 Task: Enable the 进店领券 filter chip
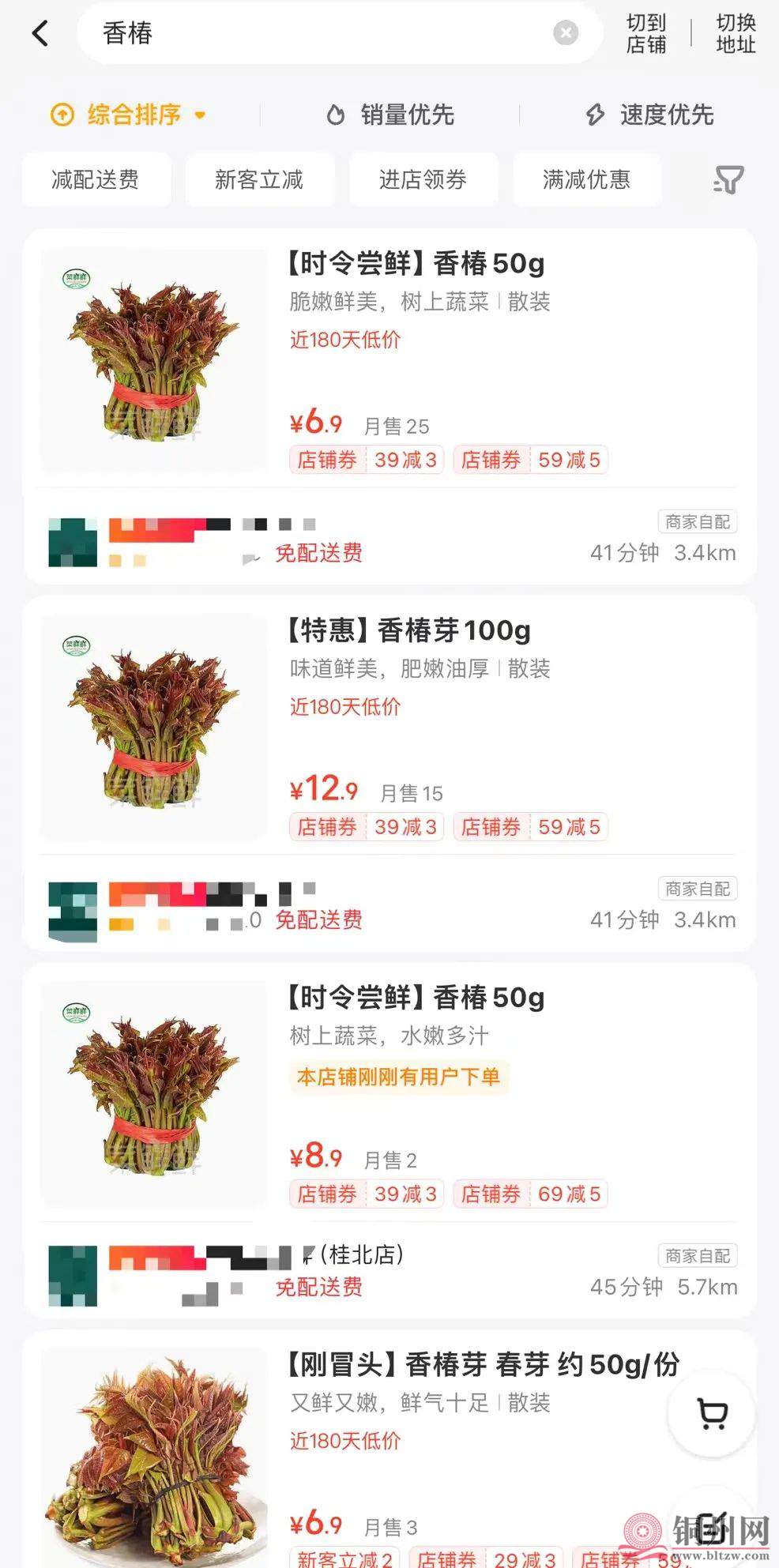click(423, 180)
